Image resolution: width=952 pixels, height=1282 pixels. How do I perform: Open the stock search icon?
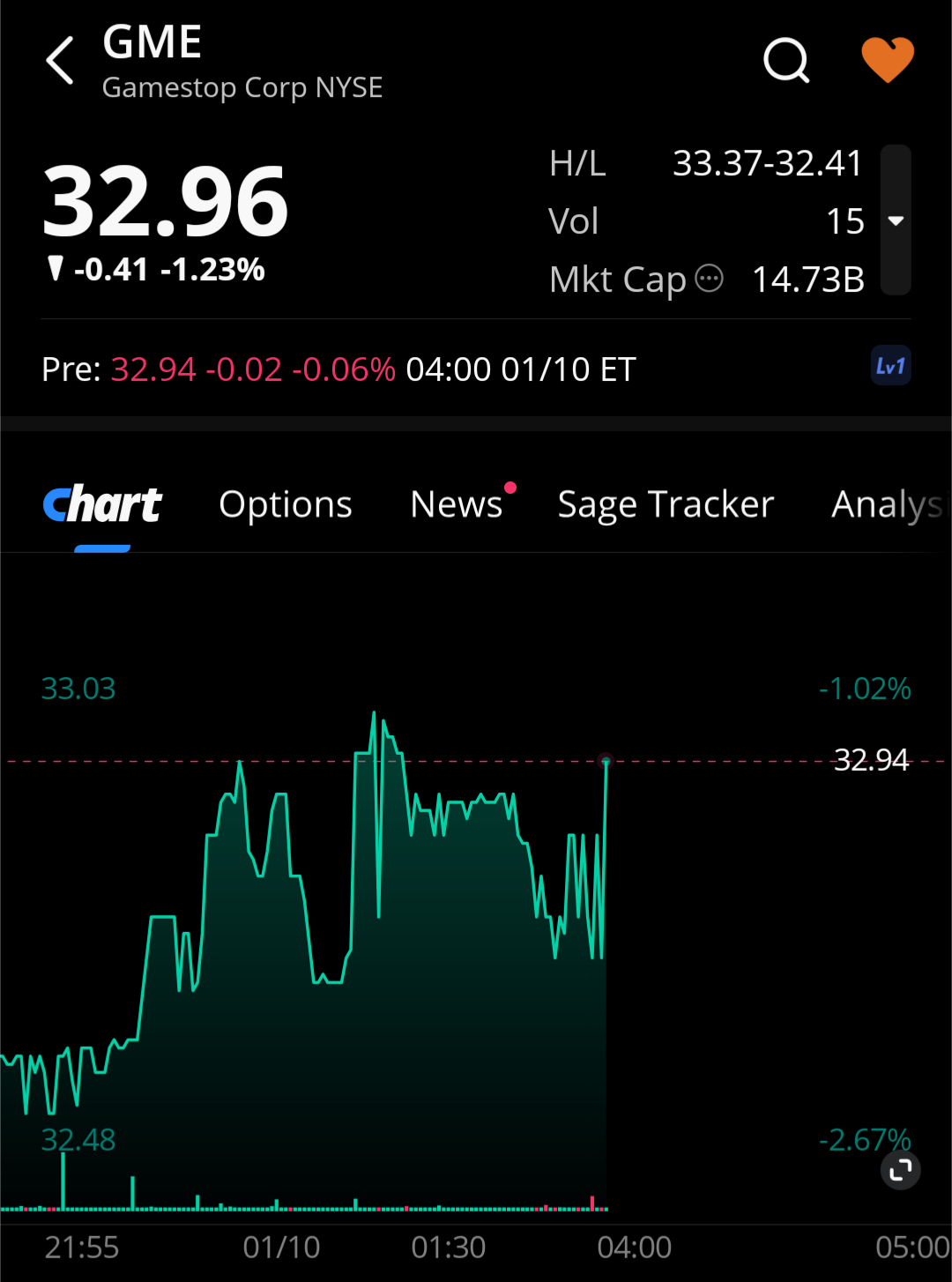785,61
